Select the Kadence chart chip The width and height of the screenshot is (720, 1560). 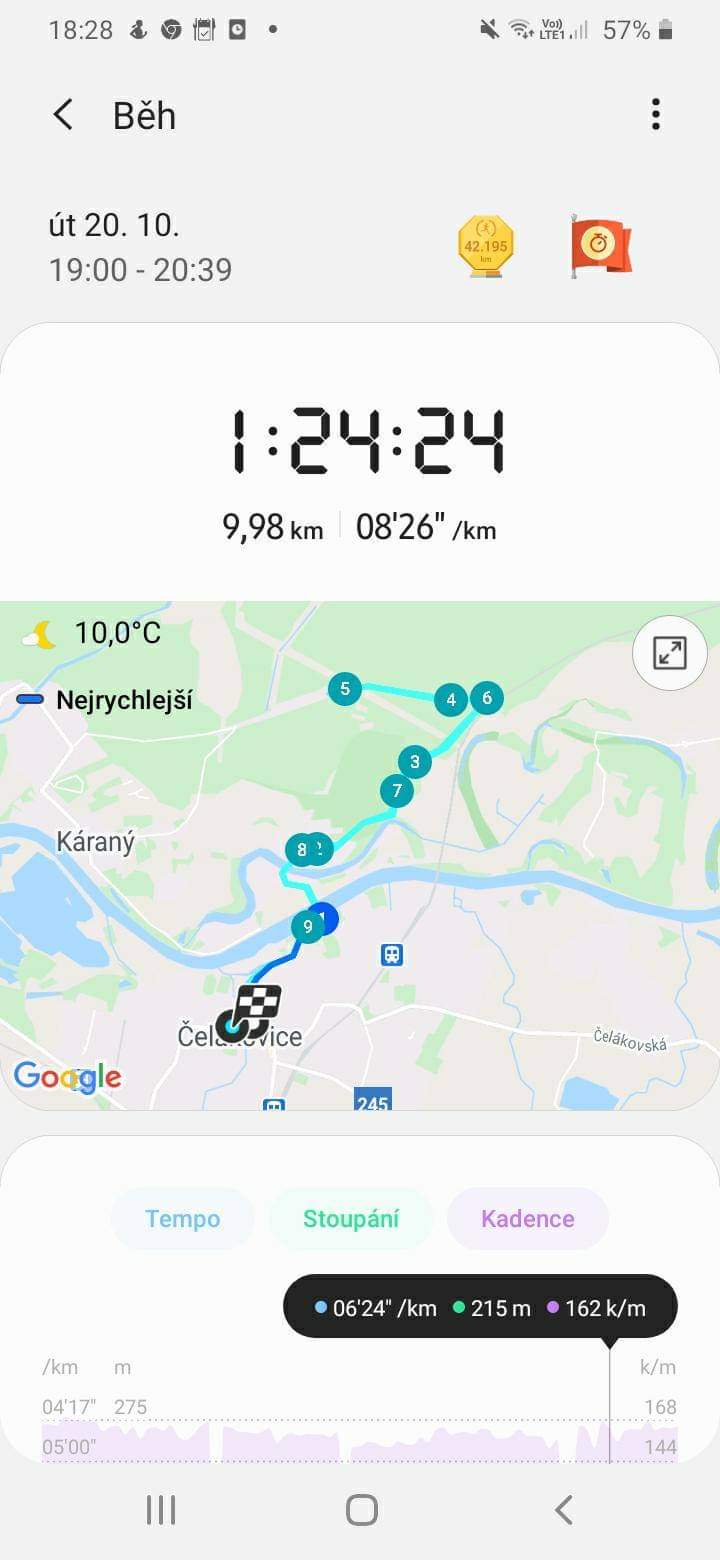(527, 1219)
